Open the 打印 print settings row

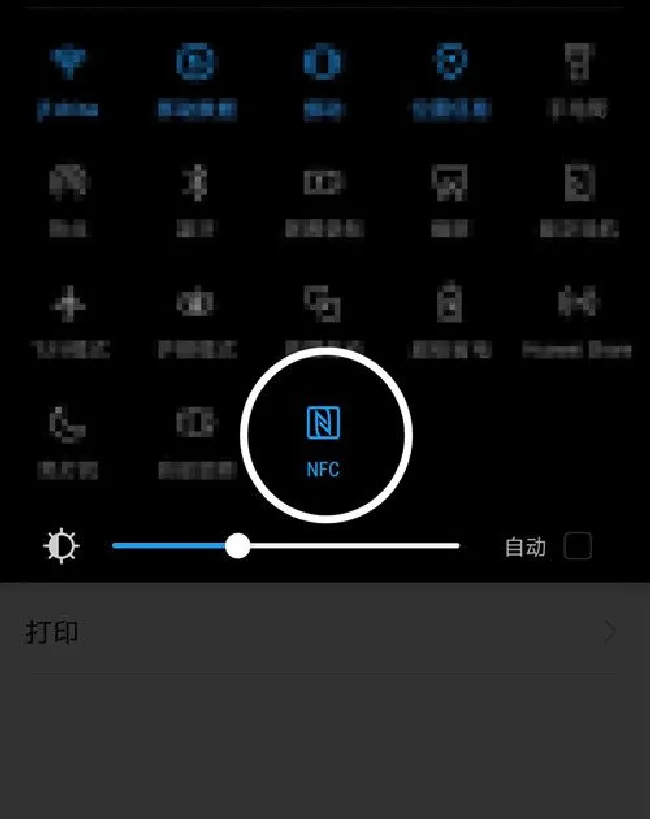coord(320,632)
